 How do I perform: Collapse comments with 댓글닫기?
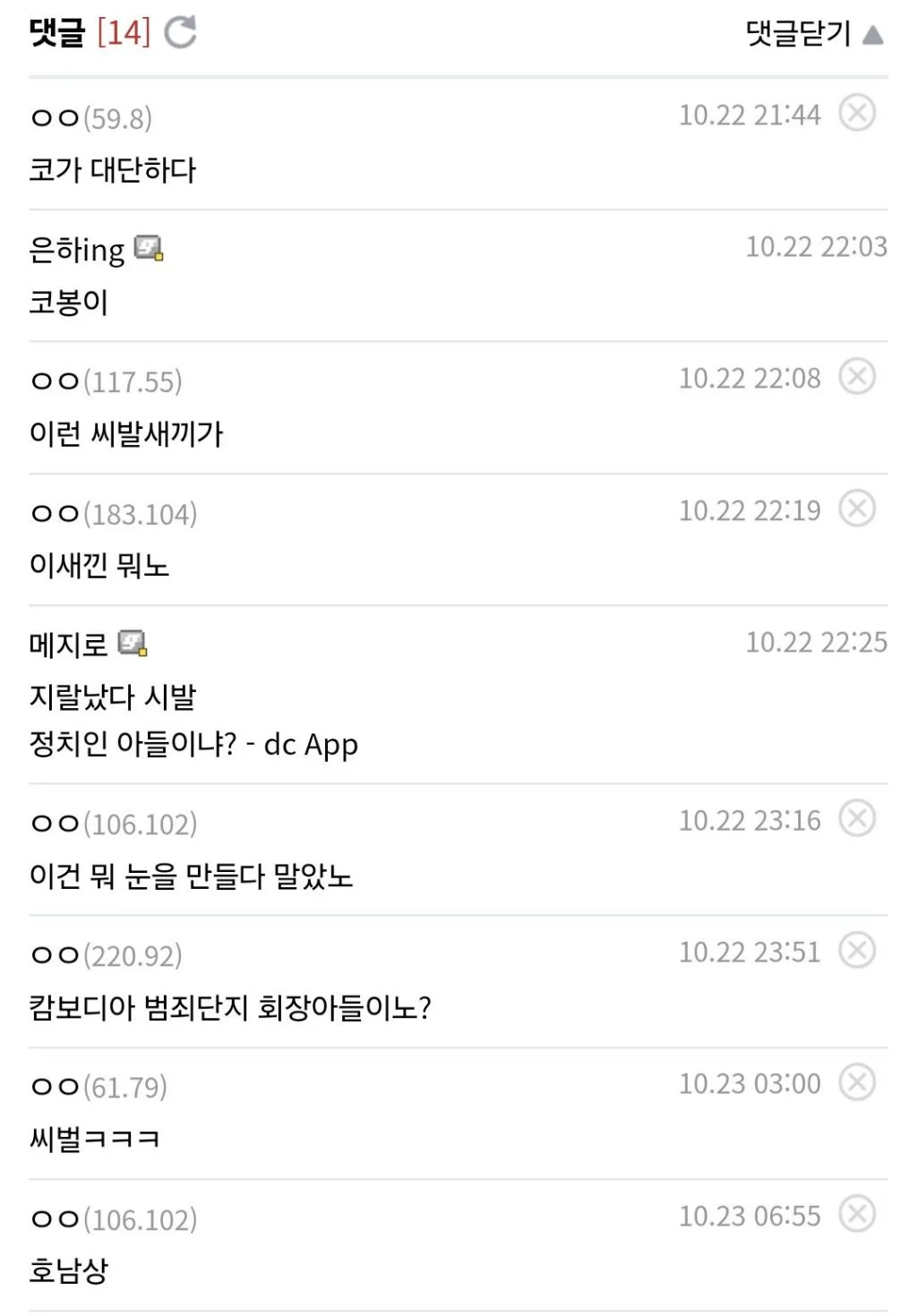814,34
